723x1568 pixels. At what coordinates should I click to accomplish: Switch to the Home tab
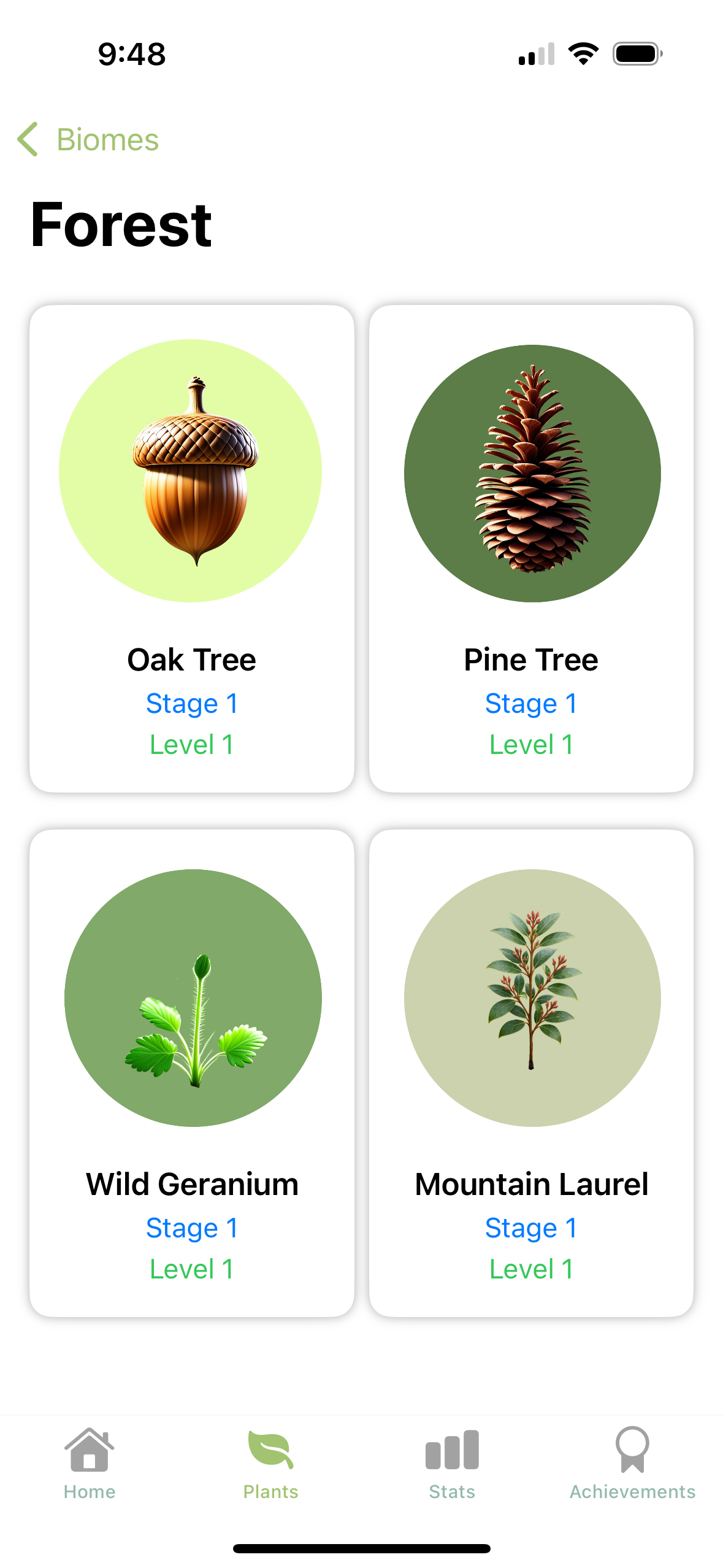click(90, 1464)
